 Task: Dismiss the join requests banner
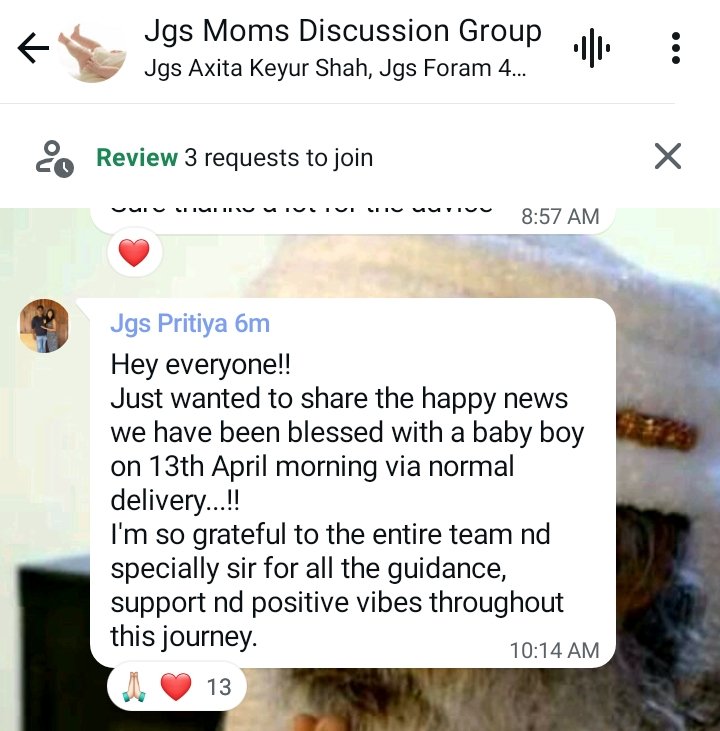pos(667,156)
